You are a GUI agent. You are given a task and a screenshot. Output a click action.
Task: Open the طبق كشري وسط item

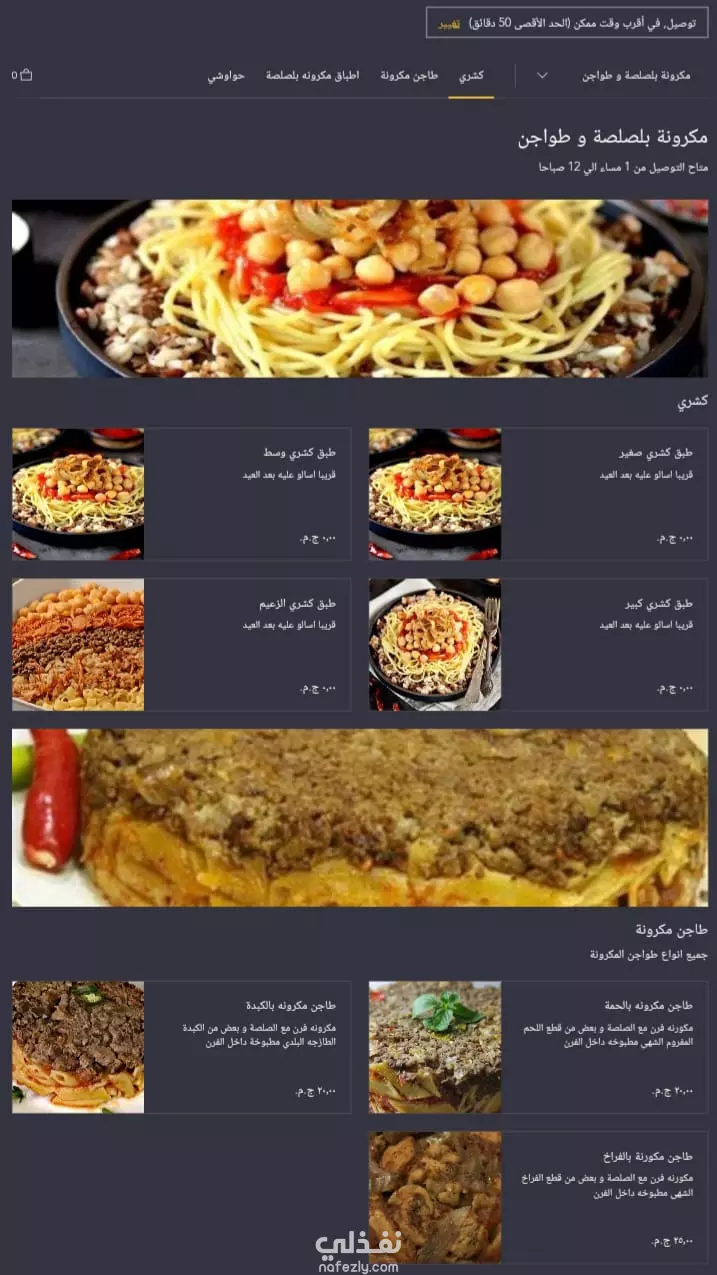(x=181, y=494)
